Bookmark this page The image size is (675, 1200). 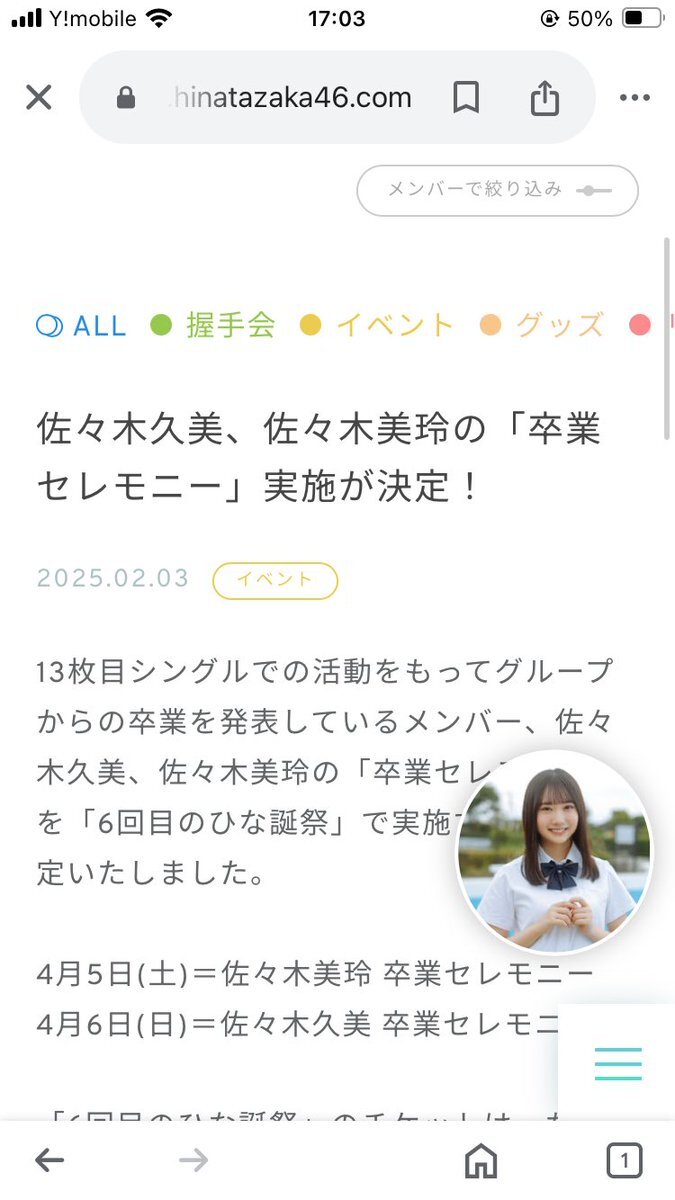[466, 97]
